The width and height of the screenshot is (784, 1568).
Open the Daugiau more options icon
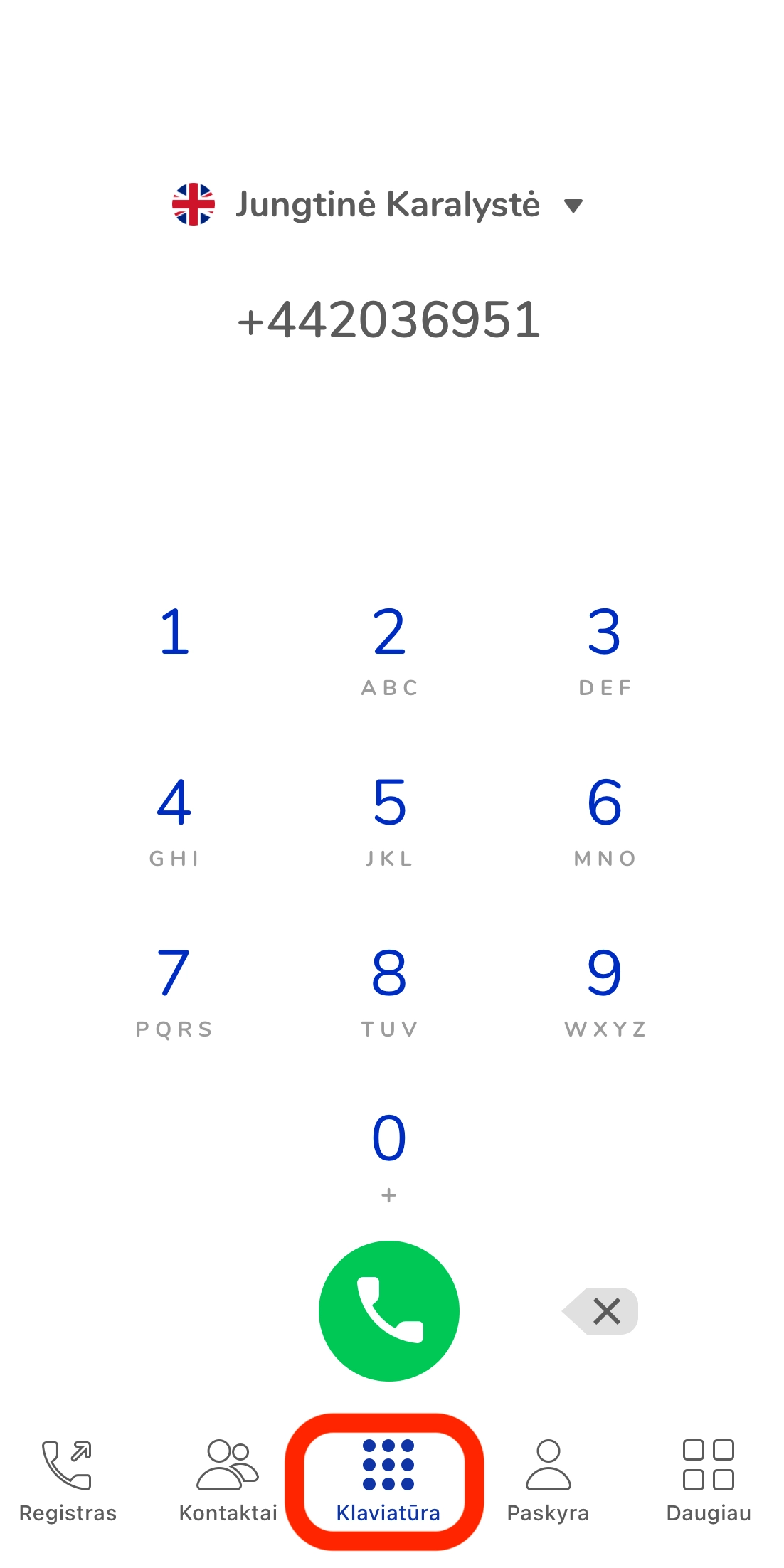[709, 1466]
